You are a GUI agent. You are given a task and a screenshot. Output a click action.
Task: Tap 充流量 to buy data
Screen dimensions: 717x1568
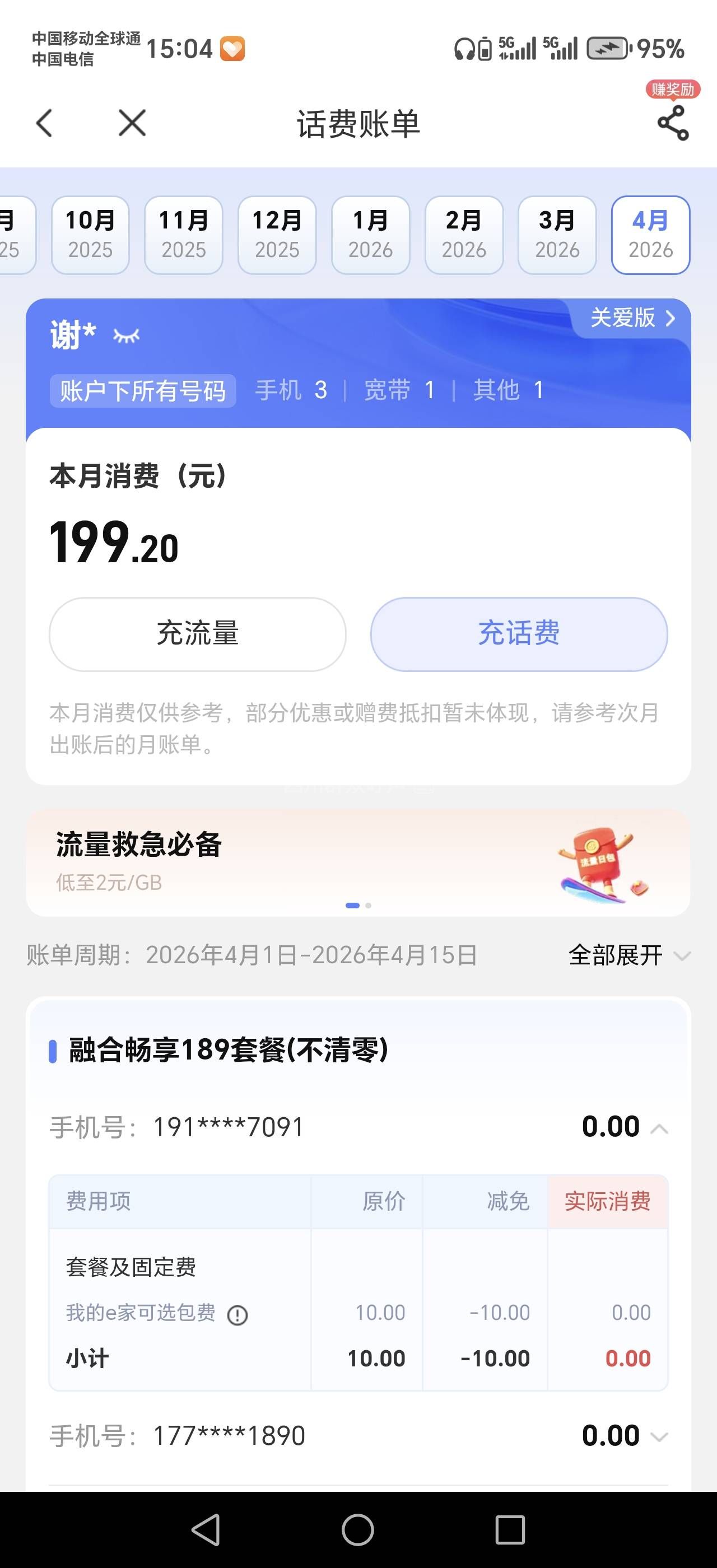pos(198,634)
